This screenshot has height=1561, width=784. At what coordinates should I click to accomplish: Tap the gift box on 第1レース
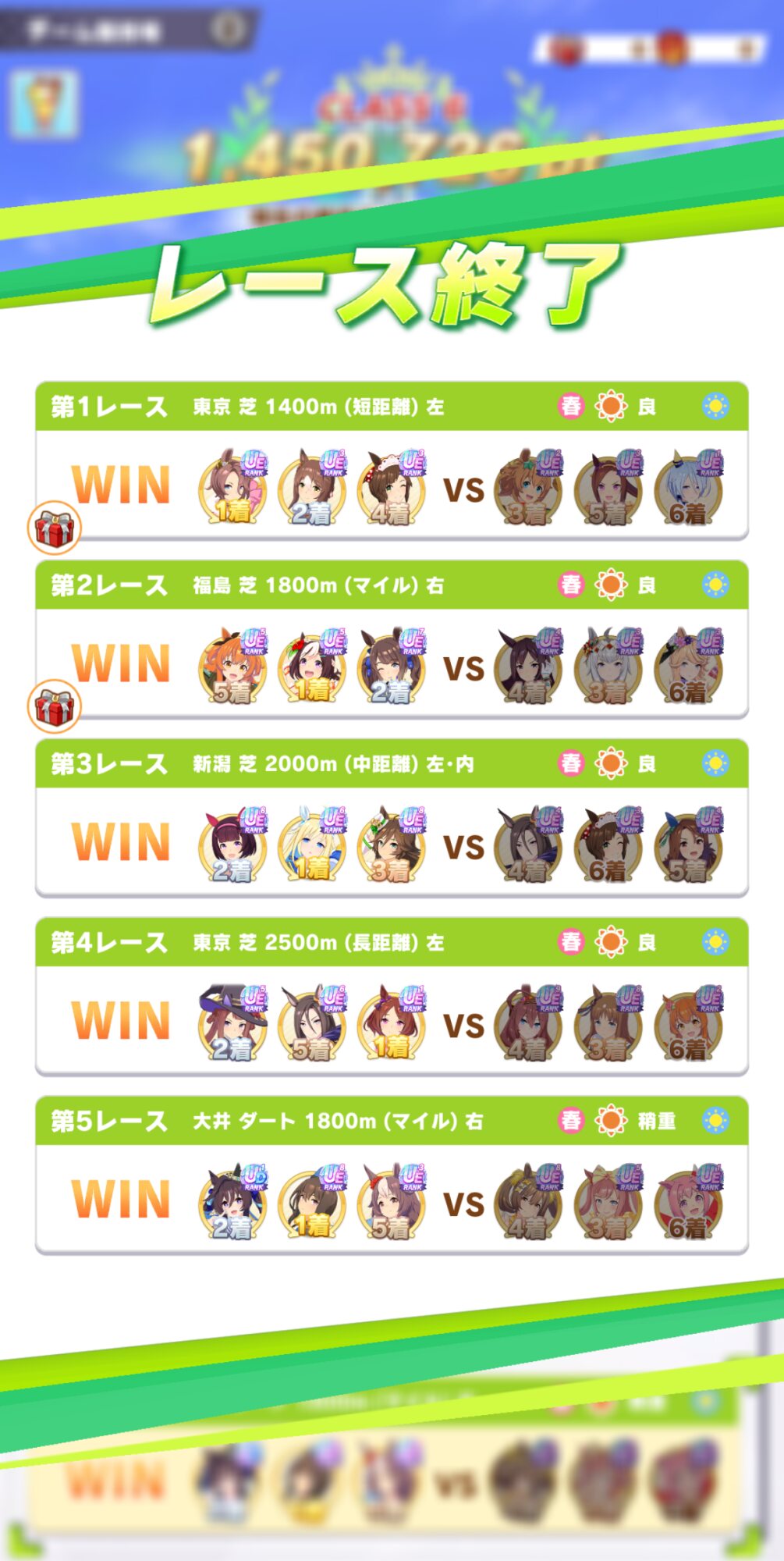point(55,528)
